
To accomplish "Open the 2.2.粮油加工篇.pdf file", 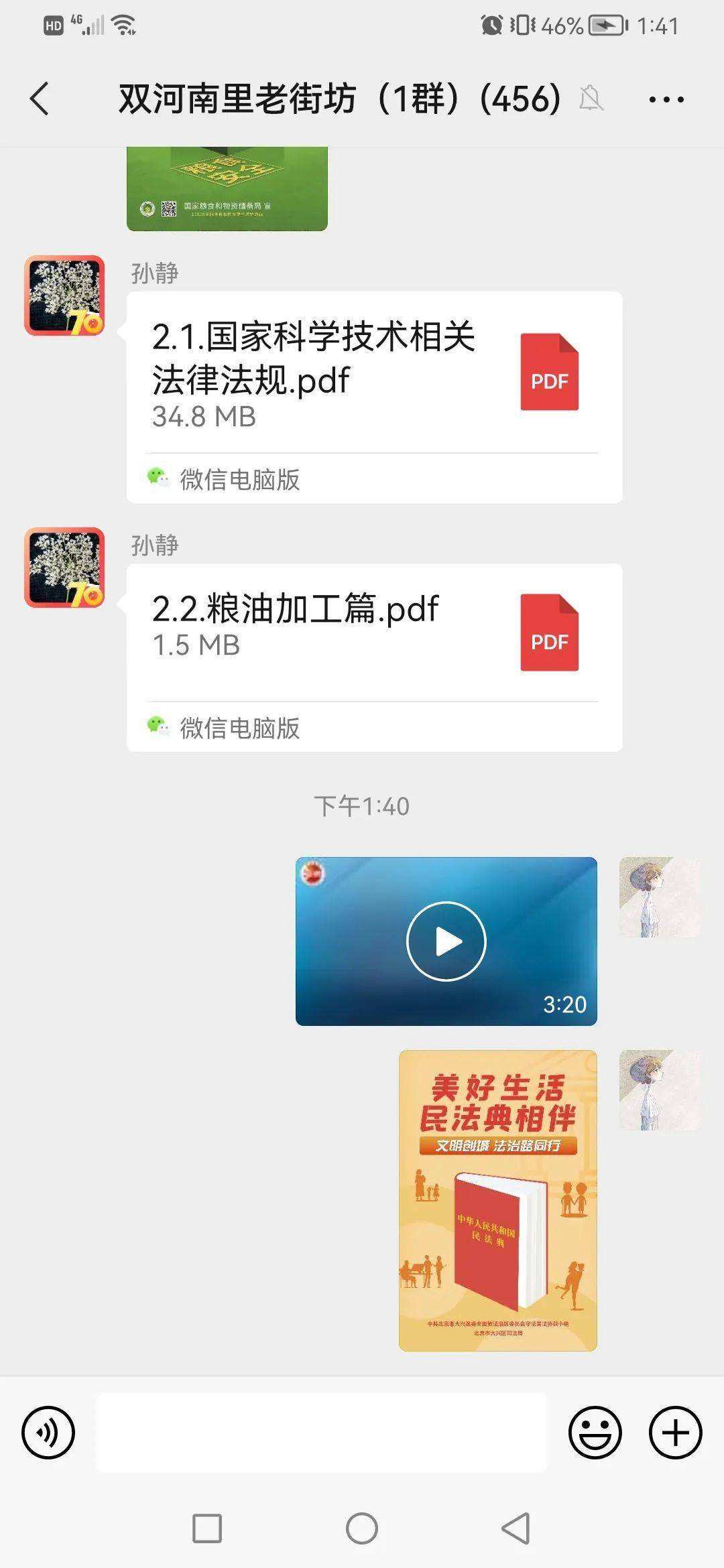I will coord(374,633).
